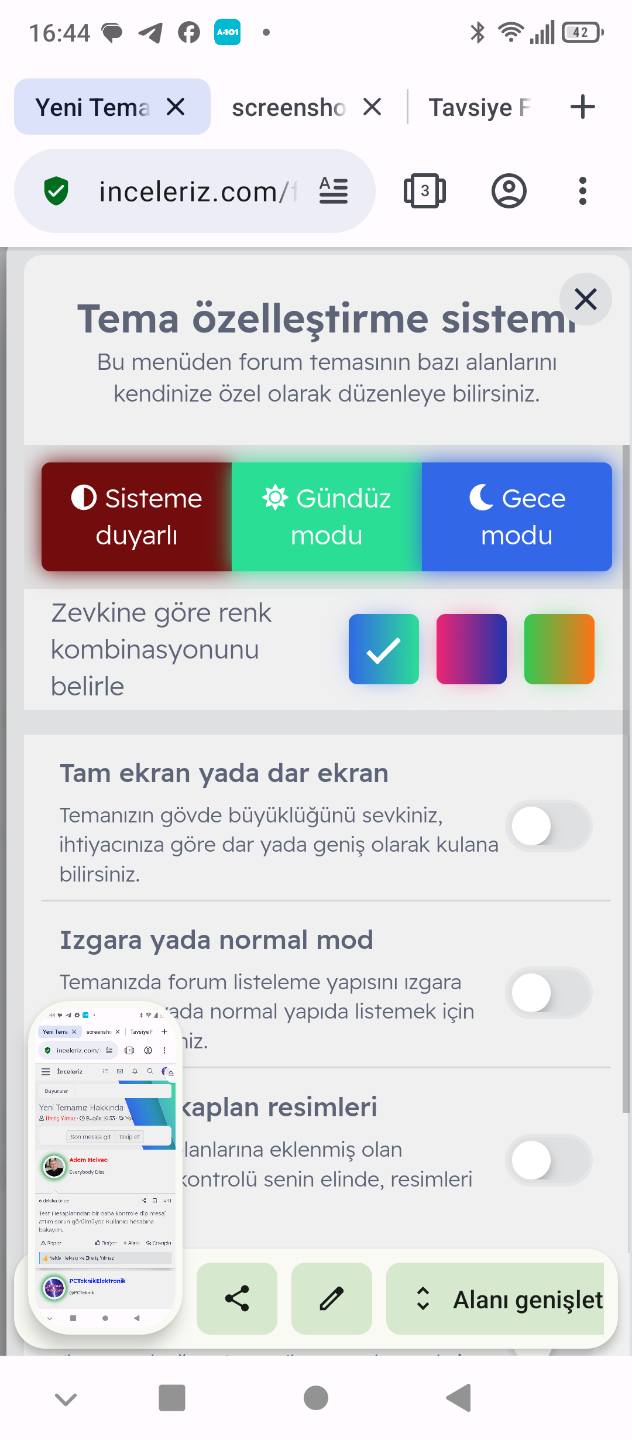
Task: Switch to Gündüz modu
Action: click(x=327, y=517)
